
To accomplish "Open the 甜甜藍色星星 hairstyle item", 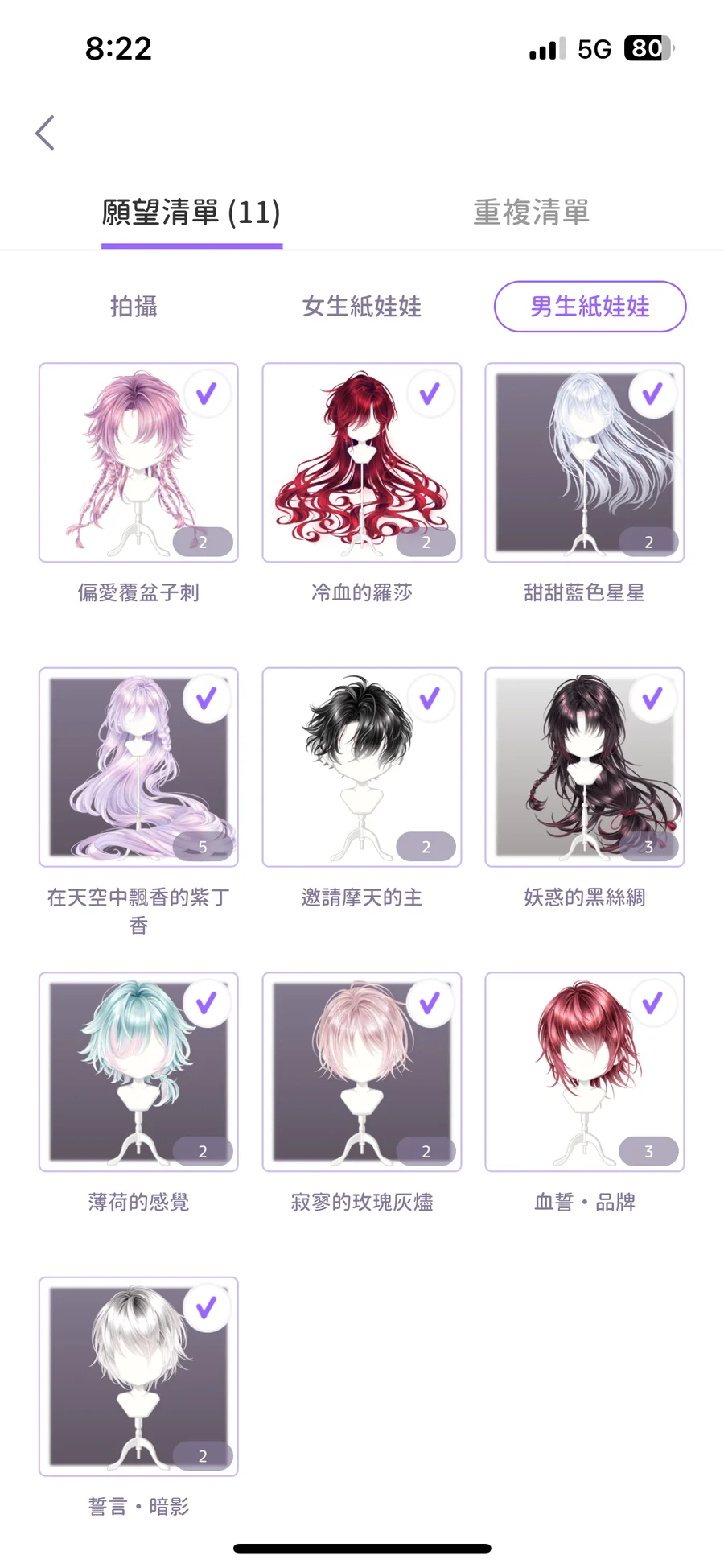I will coord(585,463).
